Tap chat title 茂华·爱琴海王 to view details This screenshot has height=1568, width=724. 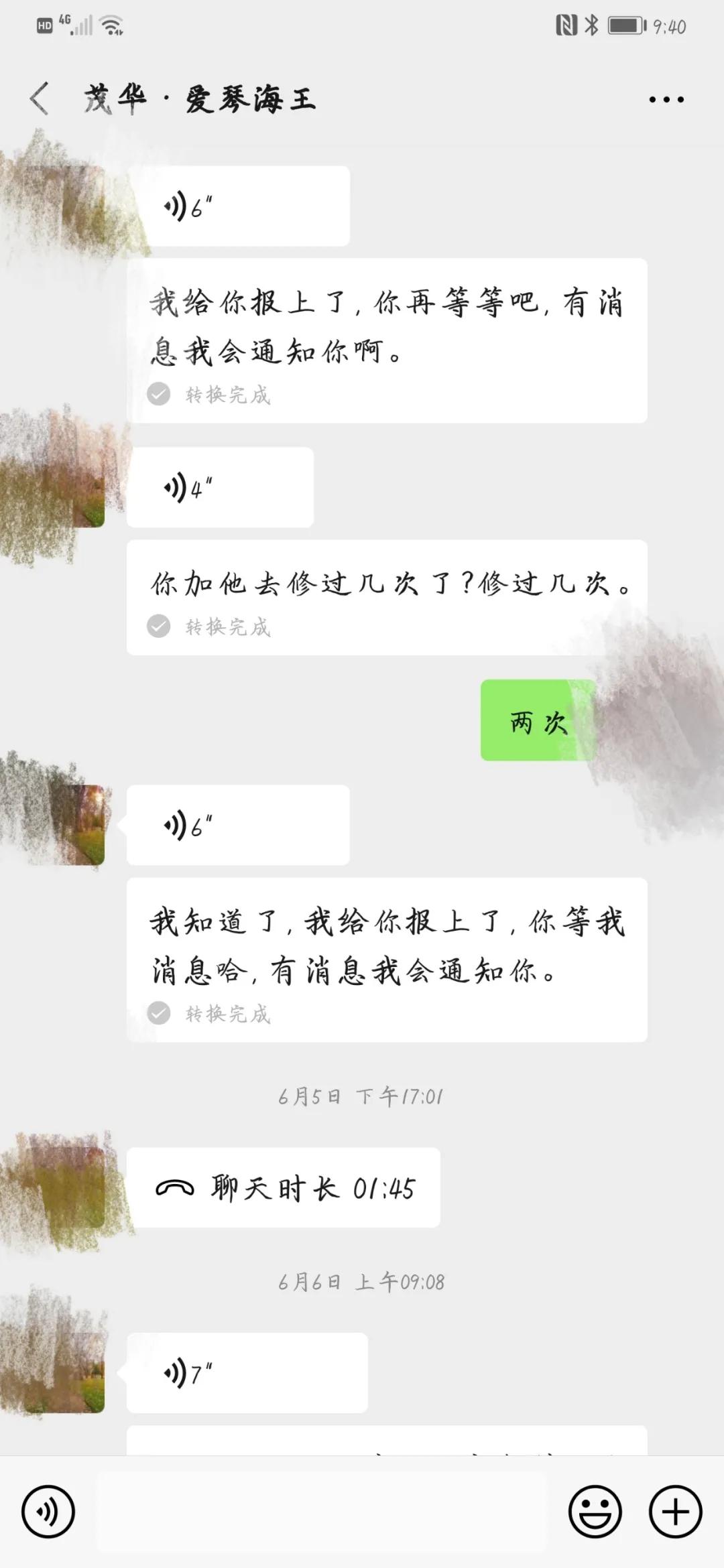(x=199, y=99)
